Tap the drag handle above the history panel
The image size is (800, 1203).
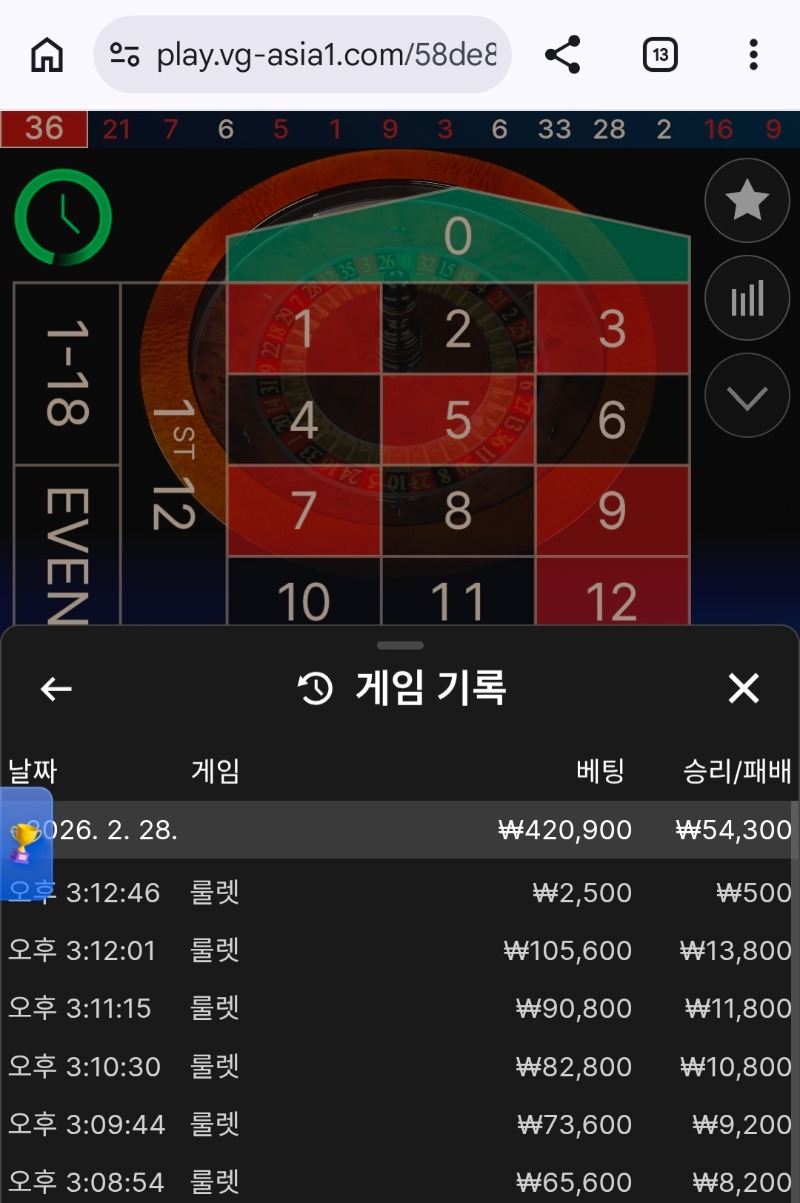coord(399,646)
